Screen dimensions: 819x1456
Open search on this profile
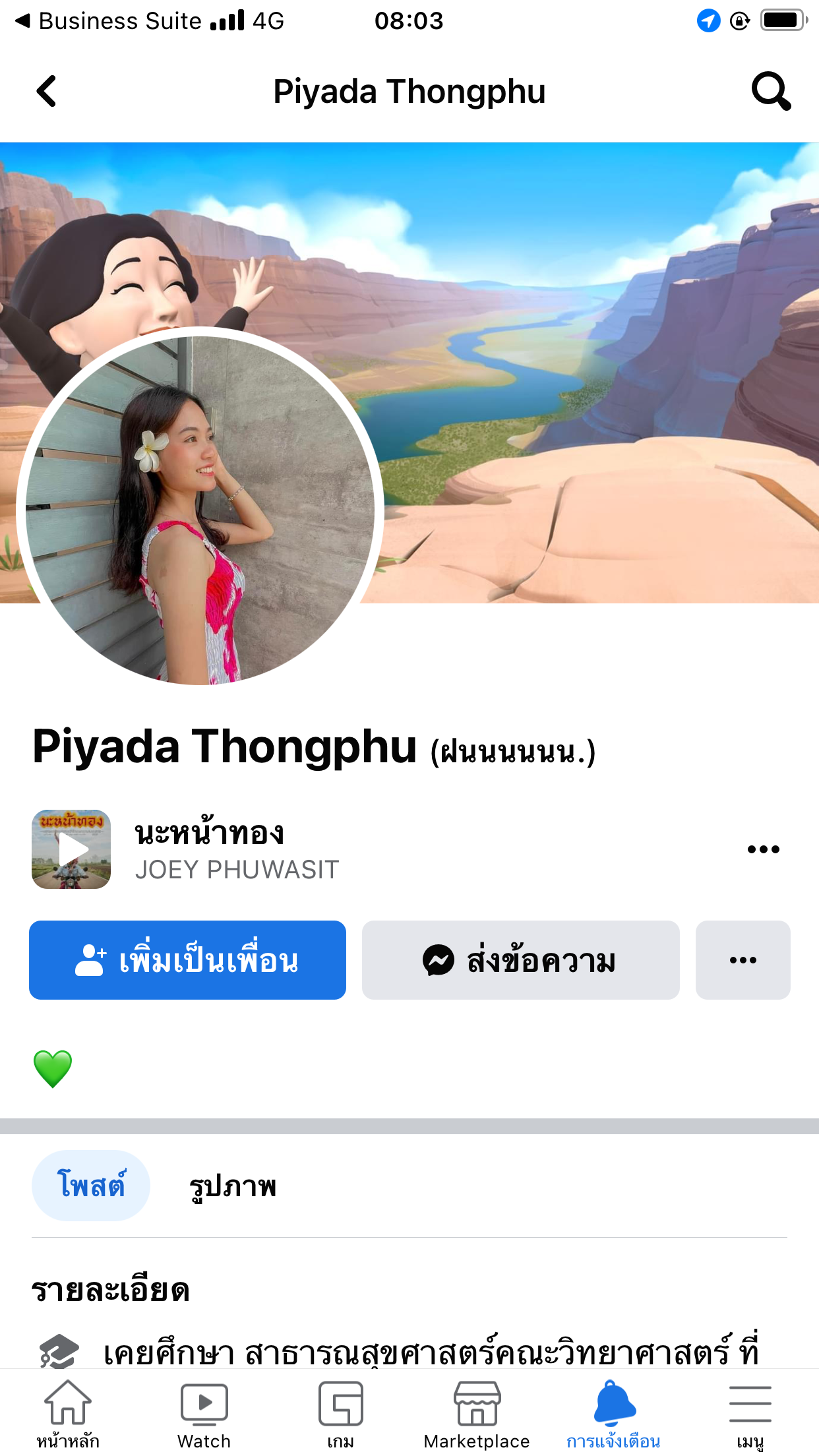coord(770,91)
